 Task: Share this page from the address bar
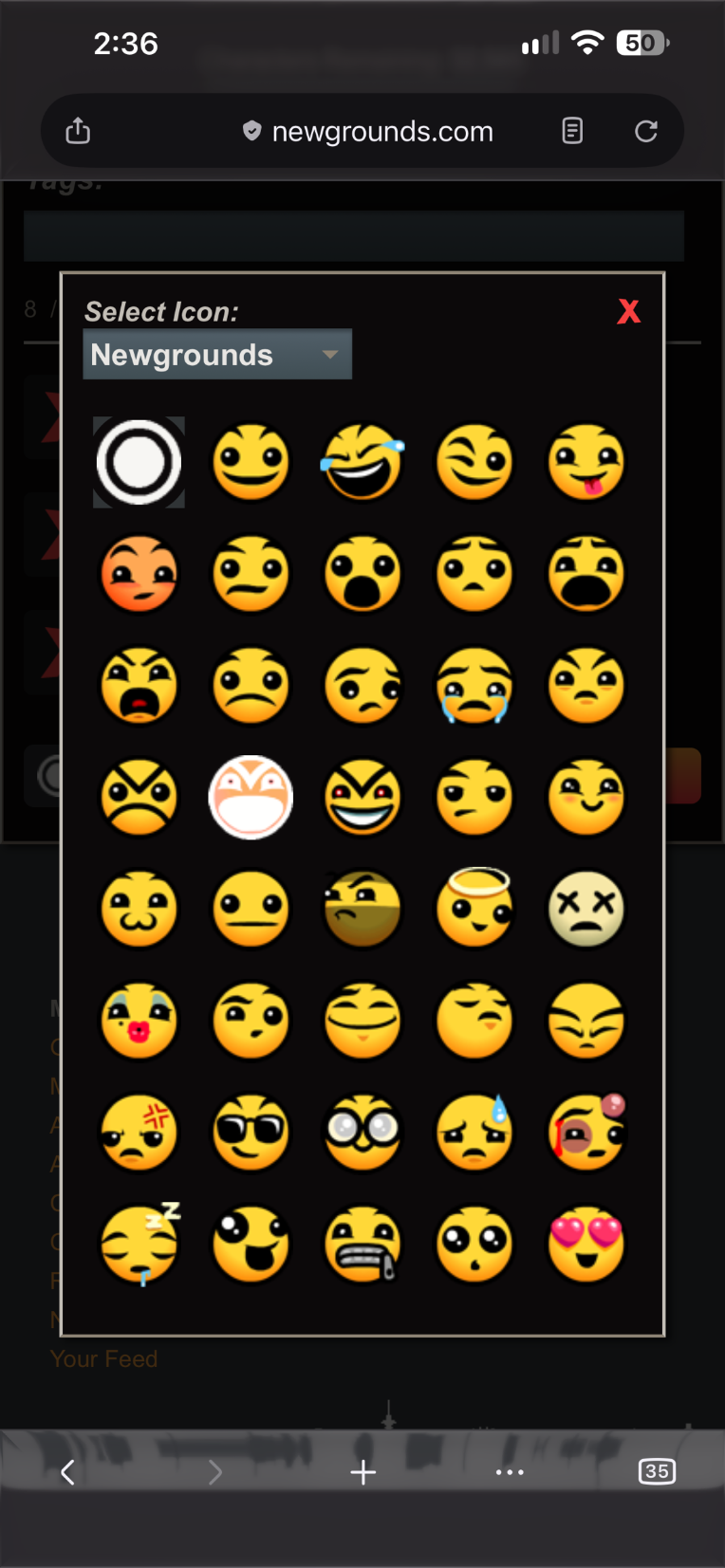[x=78, y=131]
